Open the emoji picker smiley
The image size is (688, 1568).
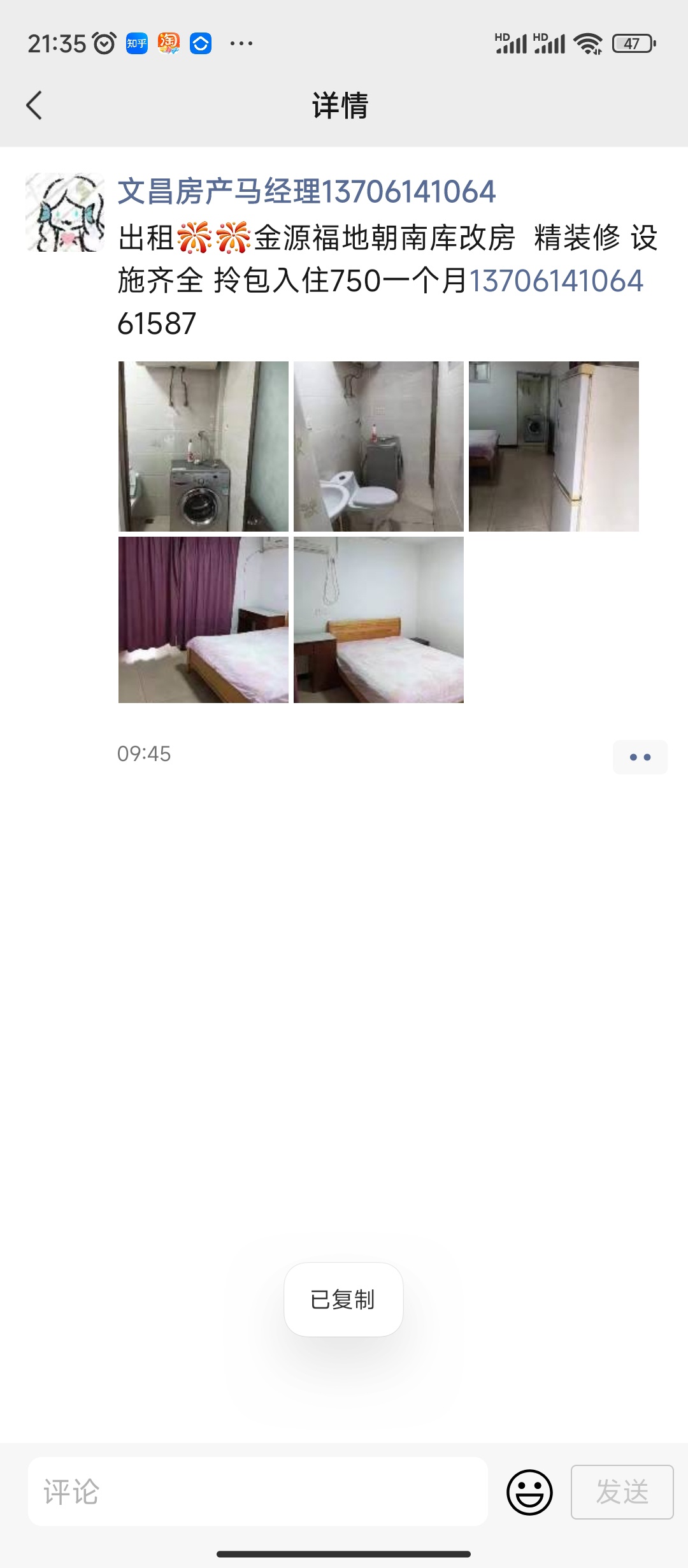pyautogui.click(x=529, y=1492)
